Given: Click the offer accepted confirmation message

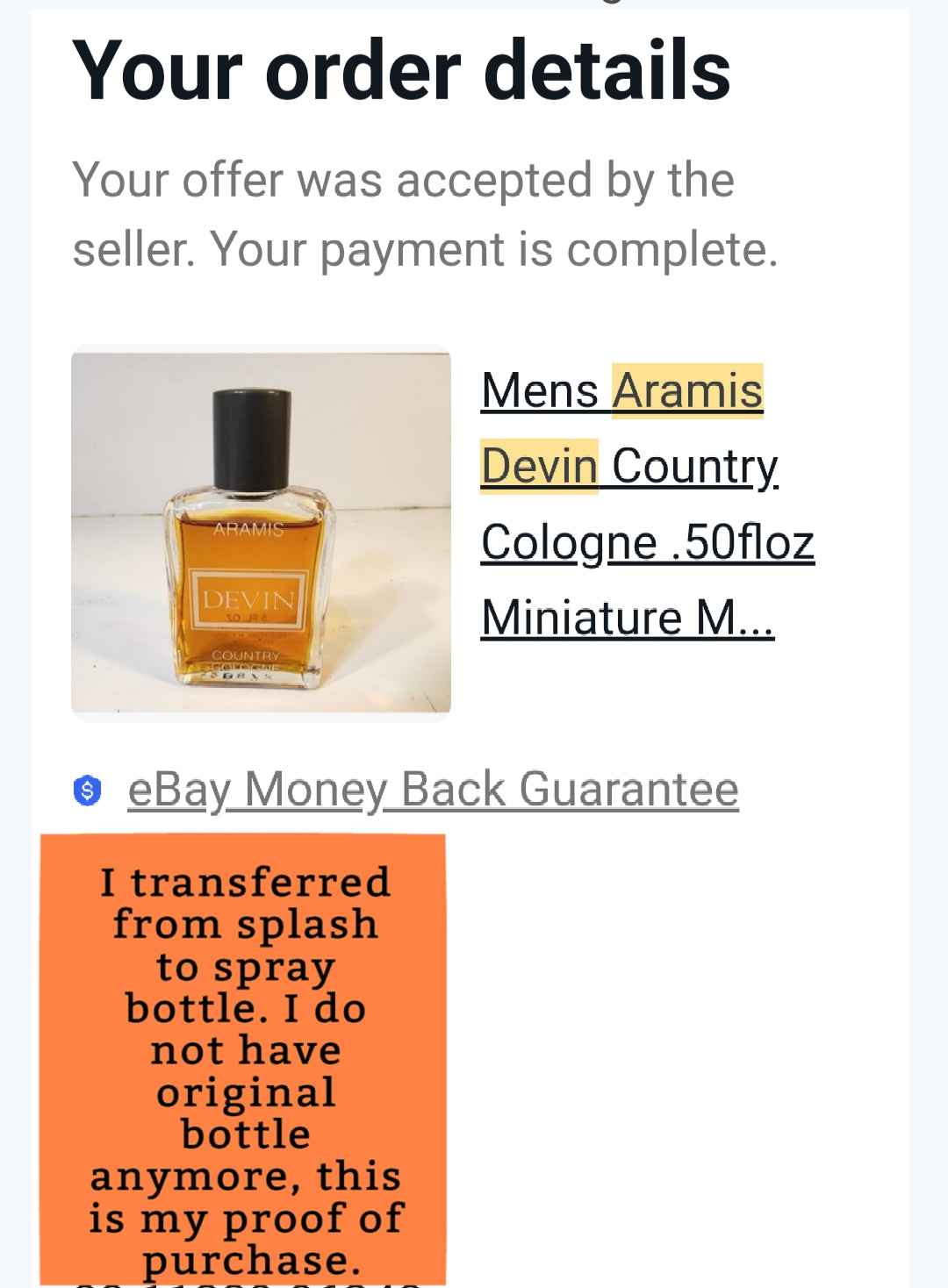Looking at the screenshot, I should pyautogui.click(x=404, y=180).
